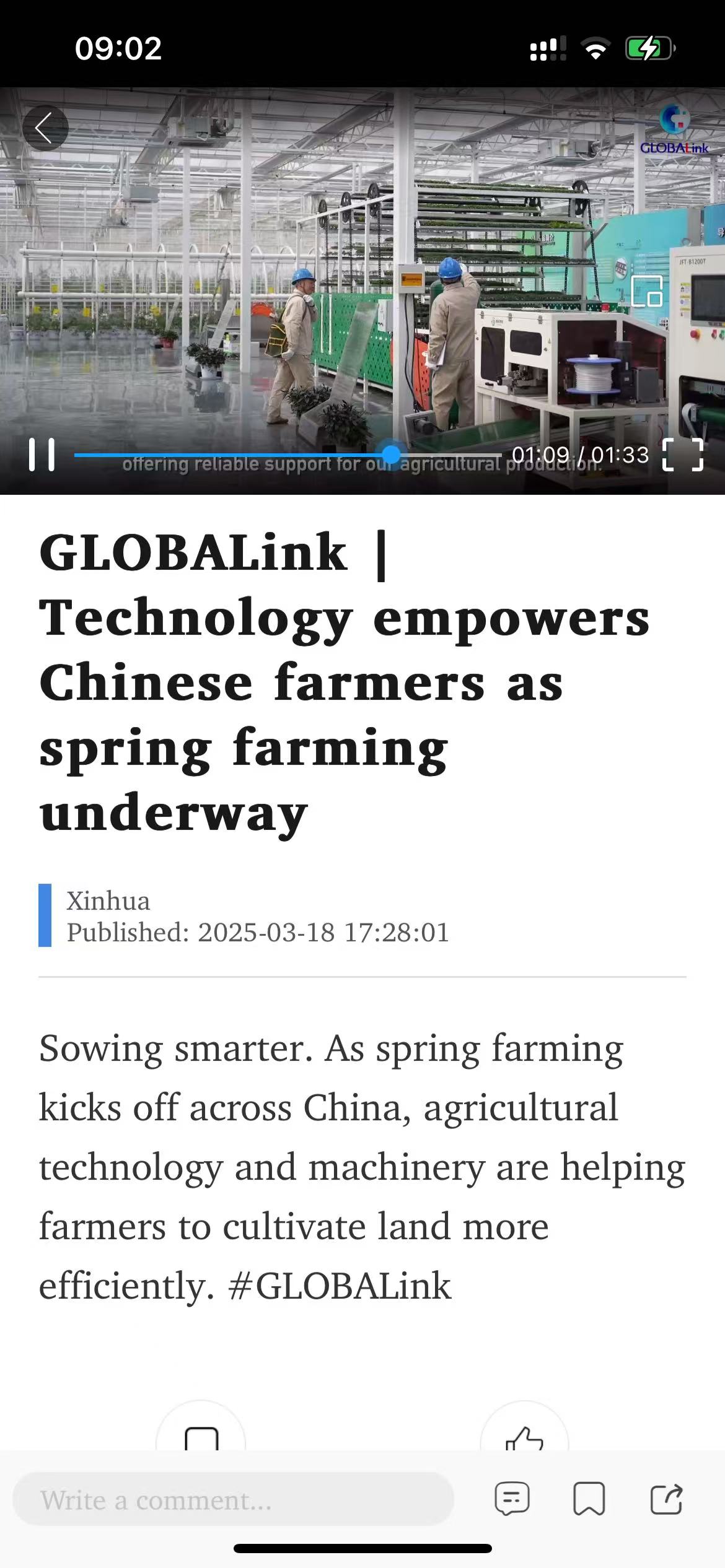
Task: Open picture-in-picture mini player
Action: tap(647, 291)
